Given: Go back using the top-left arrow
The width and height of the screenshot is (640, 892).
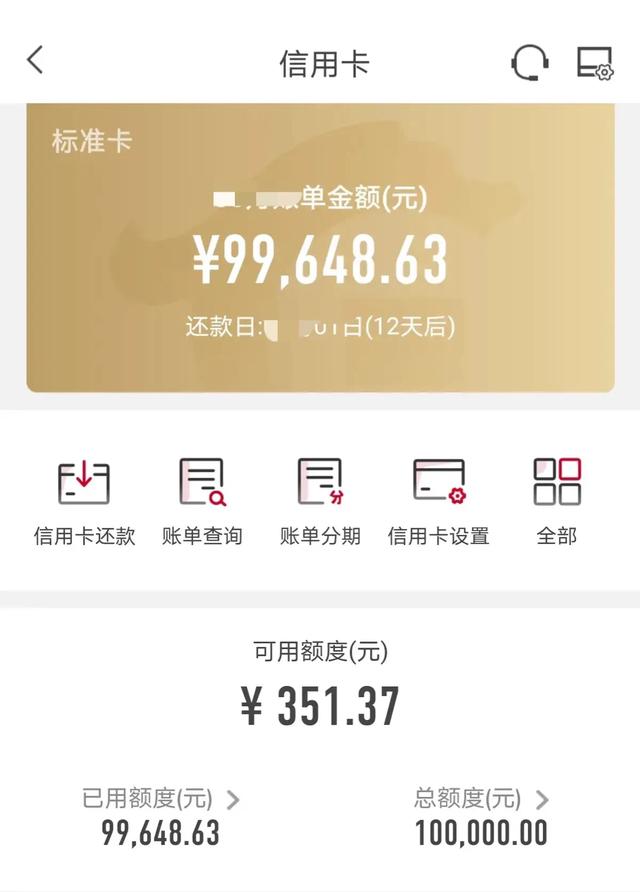Looking at the screenshot, I should coord(35,61).
